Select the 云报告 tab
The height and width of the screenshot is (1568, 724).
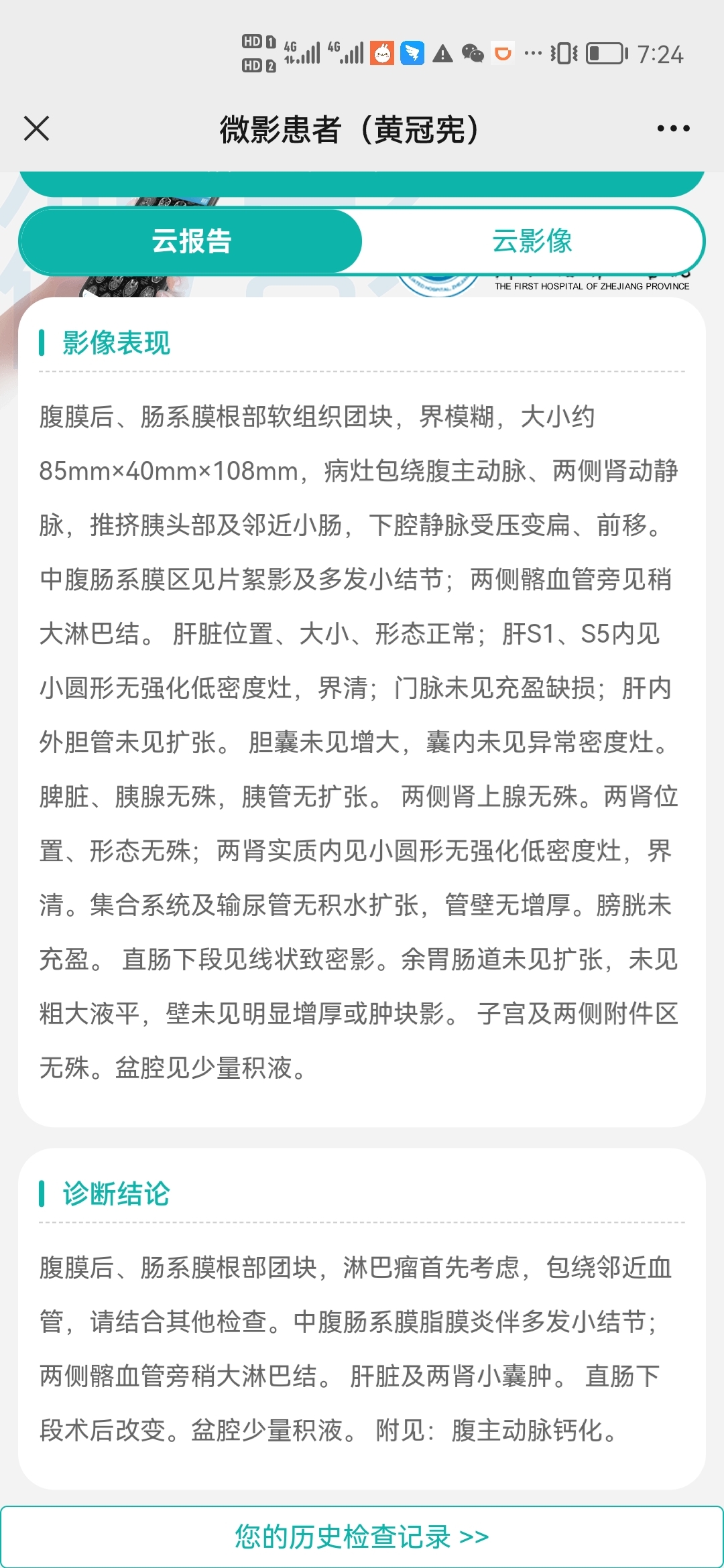point(191,241)
